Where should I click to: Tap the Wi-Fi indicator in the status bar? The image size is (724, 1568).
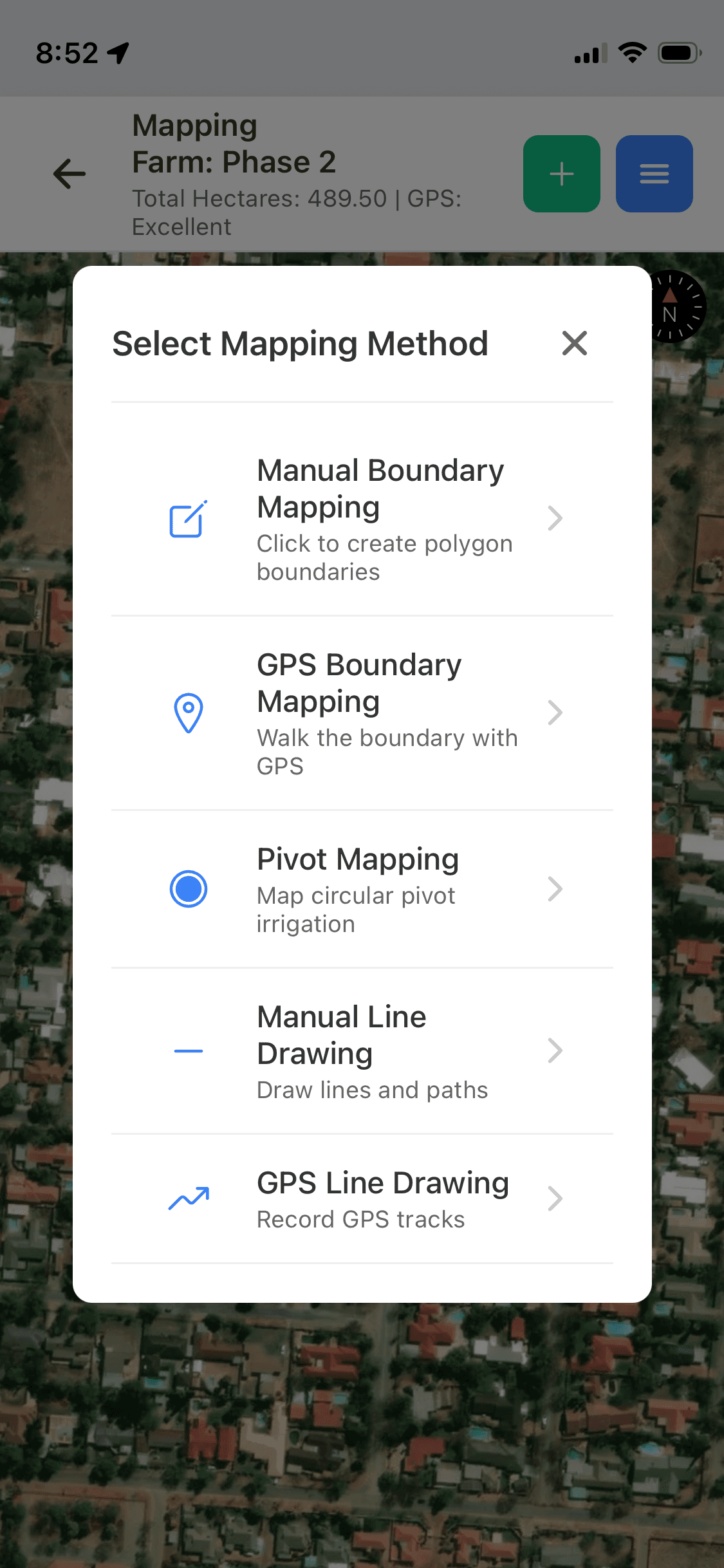[x=633, y=53]
